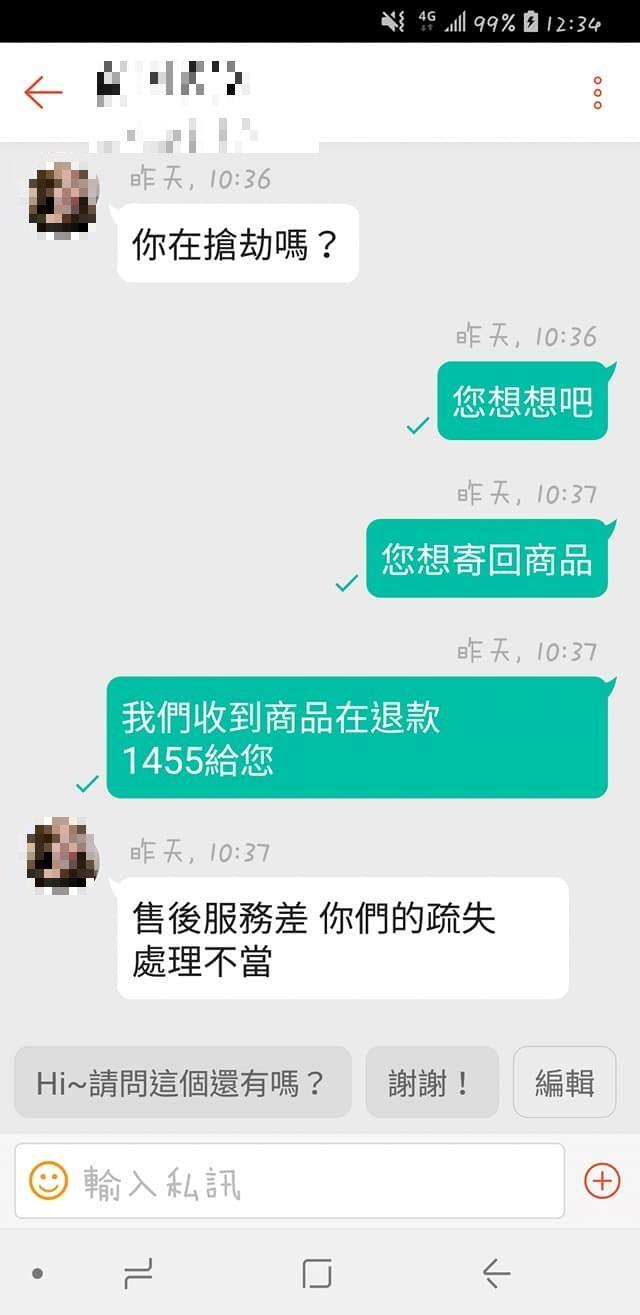Tap the system recent apps button
640x1315 pixels.
tap(138, 1273)
